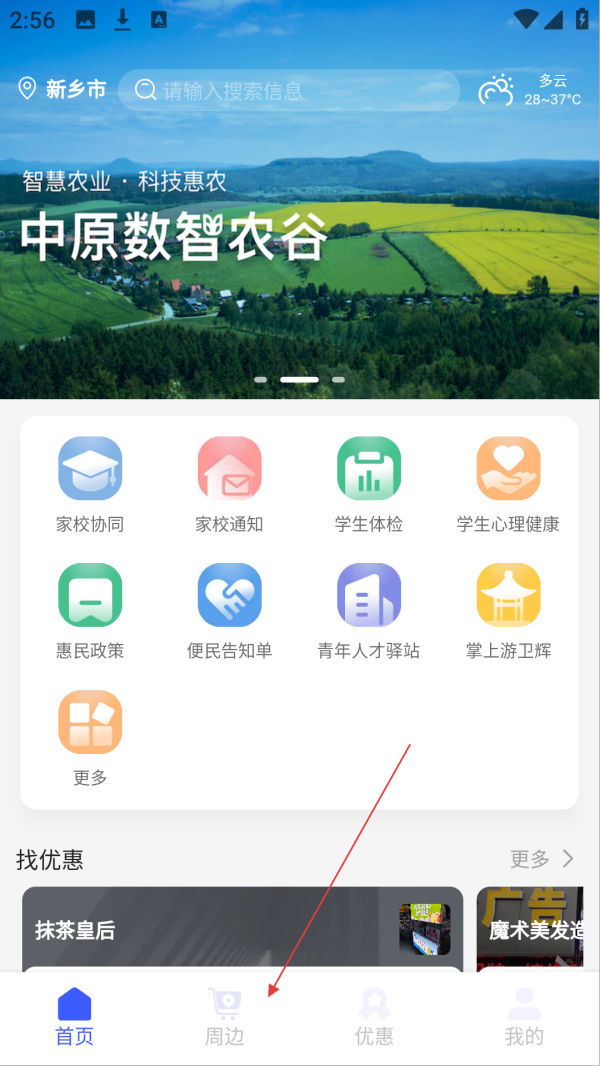This screenshot has height=1066, width=600.
Task: Open the weather info widget
Action: pyautogui.click(x=530, y=90)
